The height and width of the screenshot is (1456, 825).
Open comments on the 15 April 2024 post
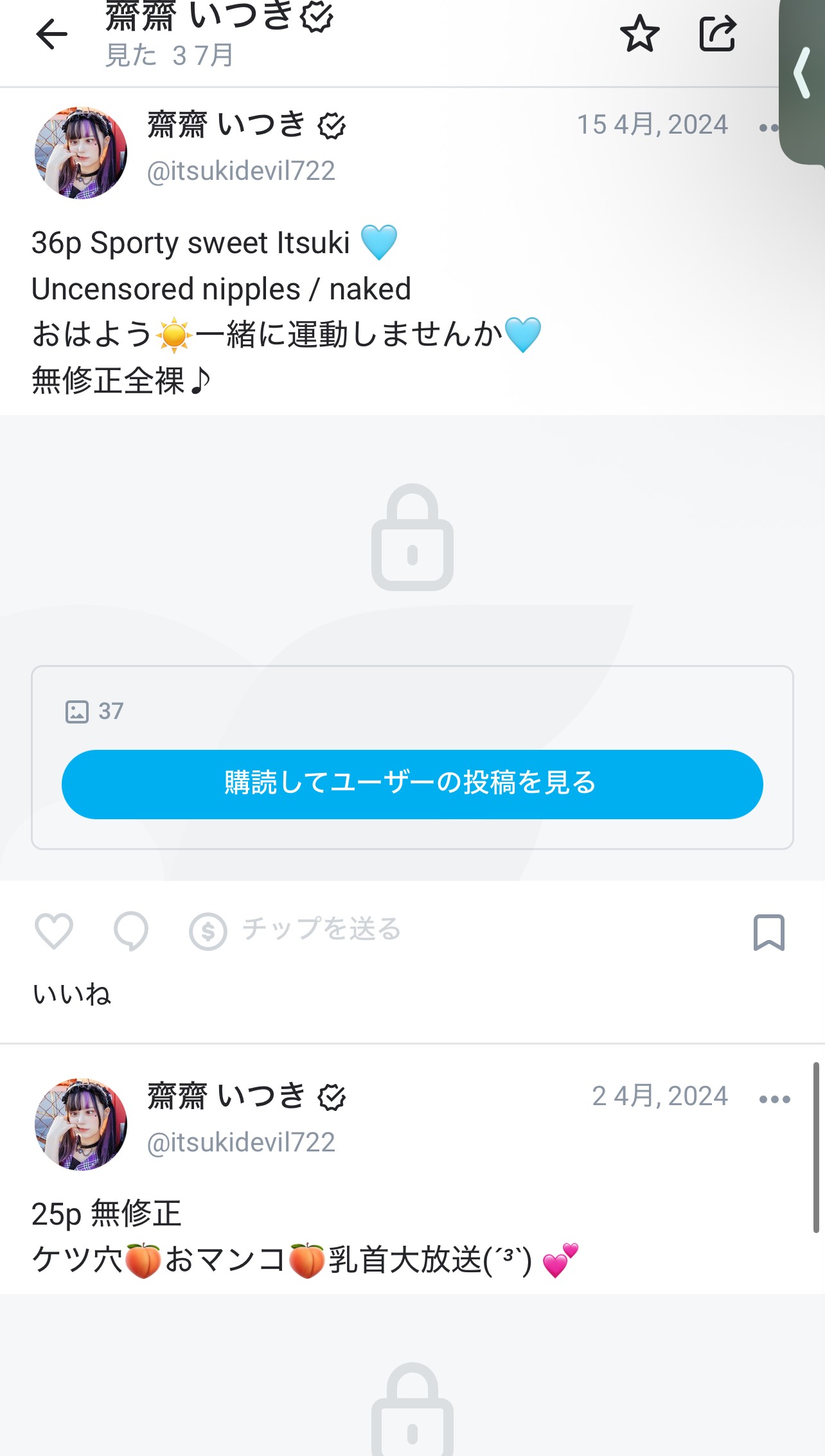pos(131,931)
